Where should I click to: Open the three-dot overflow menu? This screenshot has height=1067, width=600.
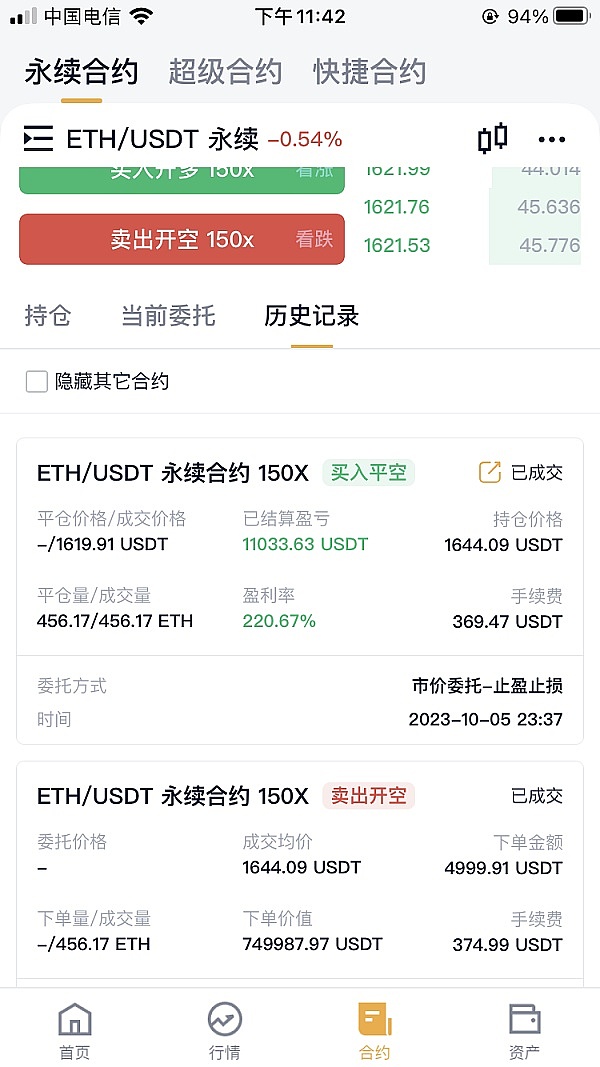pos(551,140)
